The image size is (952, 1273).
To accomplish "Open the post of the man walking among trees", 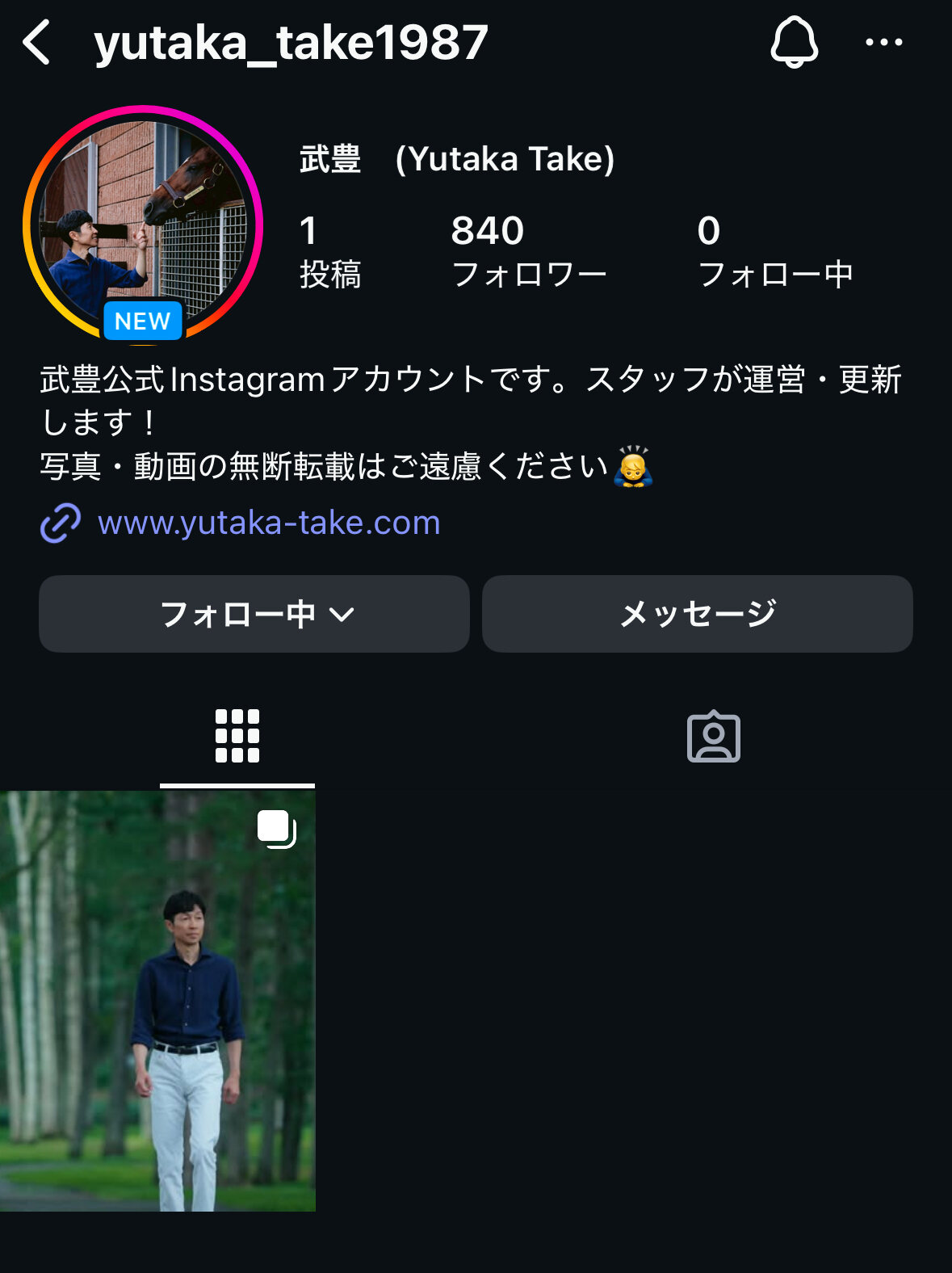I will pyautogui.click(x=157, y=1000).
